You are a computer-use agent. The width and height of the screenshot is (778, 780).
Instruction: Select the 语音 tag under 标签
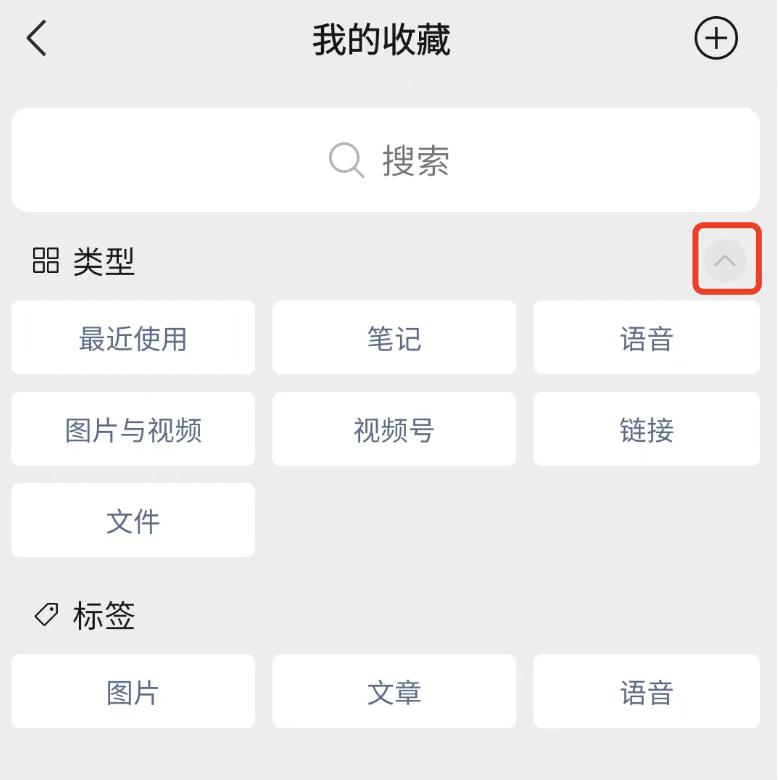[646, 691]
